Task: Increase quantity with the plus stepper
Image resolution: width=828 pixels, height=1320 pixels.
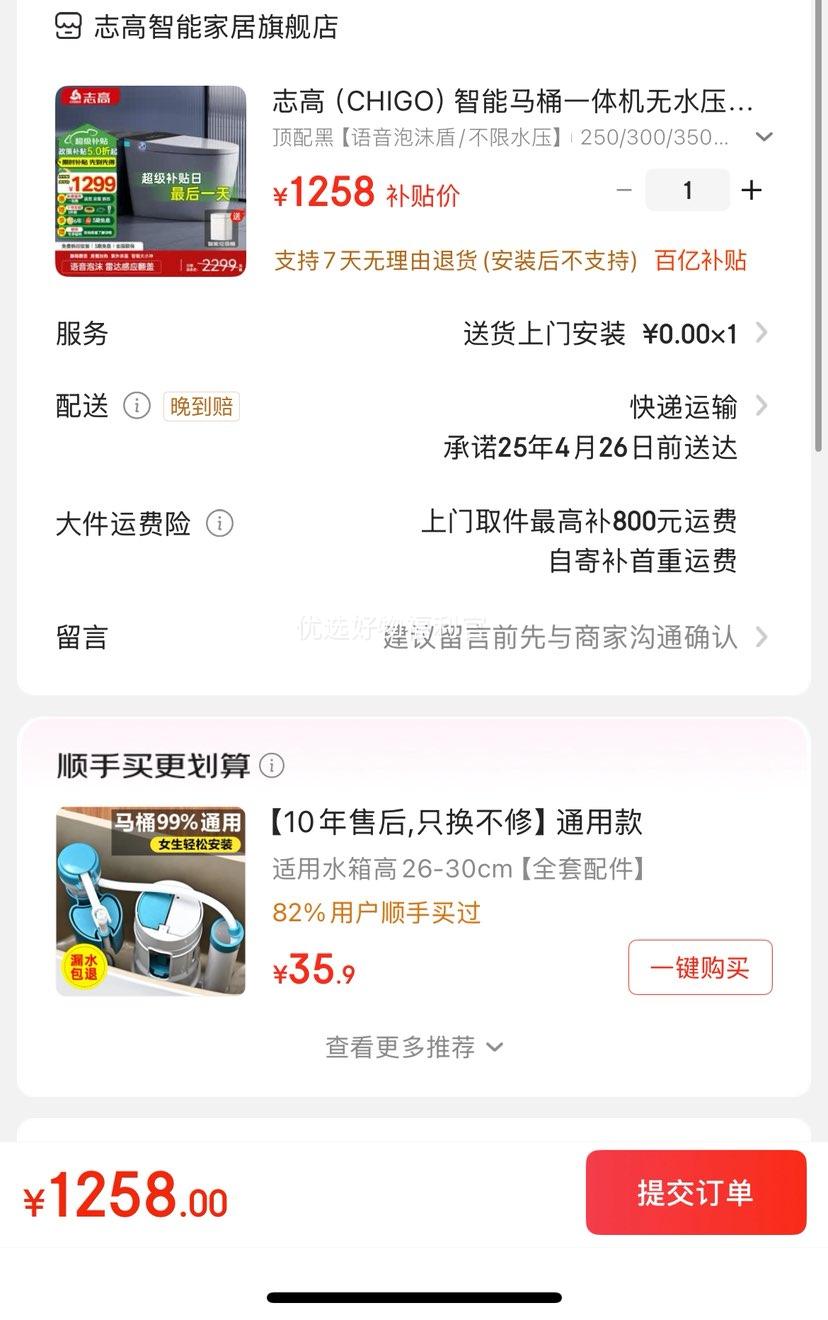Action: click(x=751, y=190)
